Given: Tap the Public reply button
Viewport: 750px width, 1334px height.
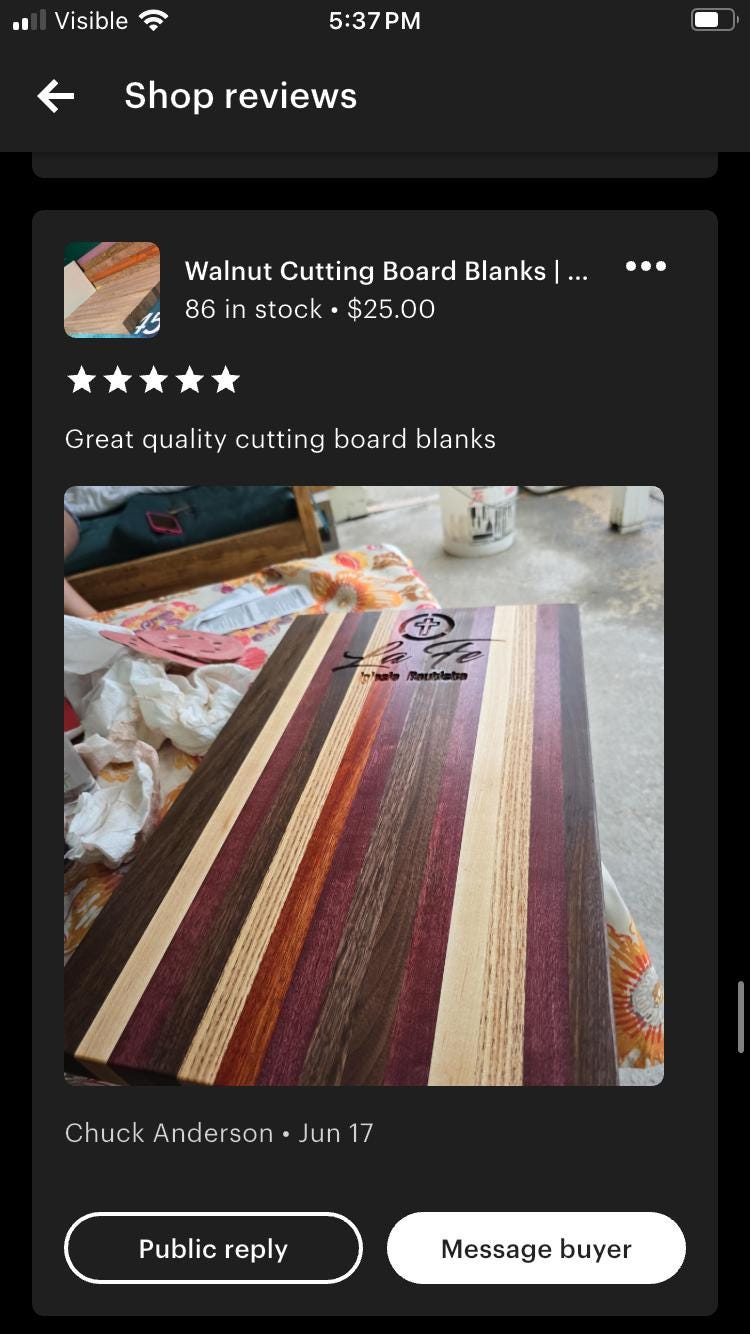Looking at the screenshot, I should click(213, 1248).
